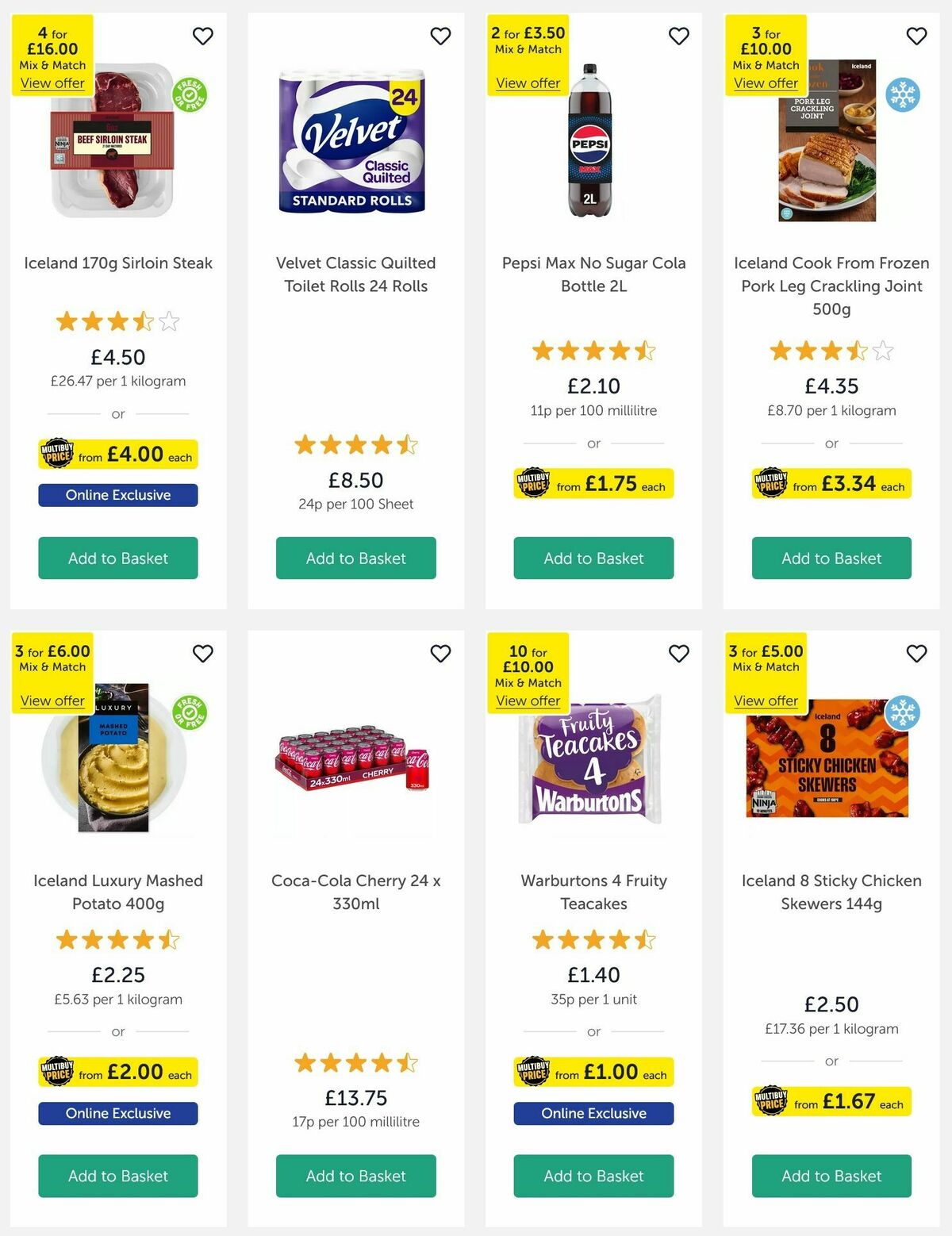The width and height of the screenshot is (952, 1236).
Task: Add Iceland 8 Sticky Chicken Skewers to basket
Action: tap(831, 1176)
